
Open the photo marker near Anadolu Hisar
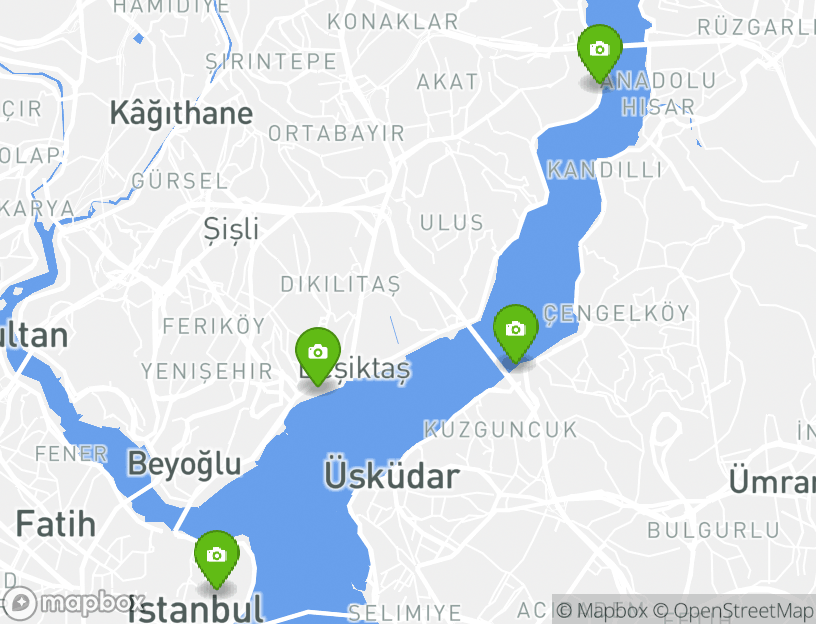[599, 50]
